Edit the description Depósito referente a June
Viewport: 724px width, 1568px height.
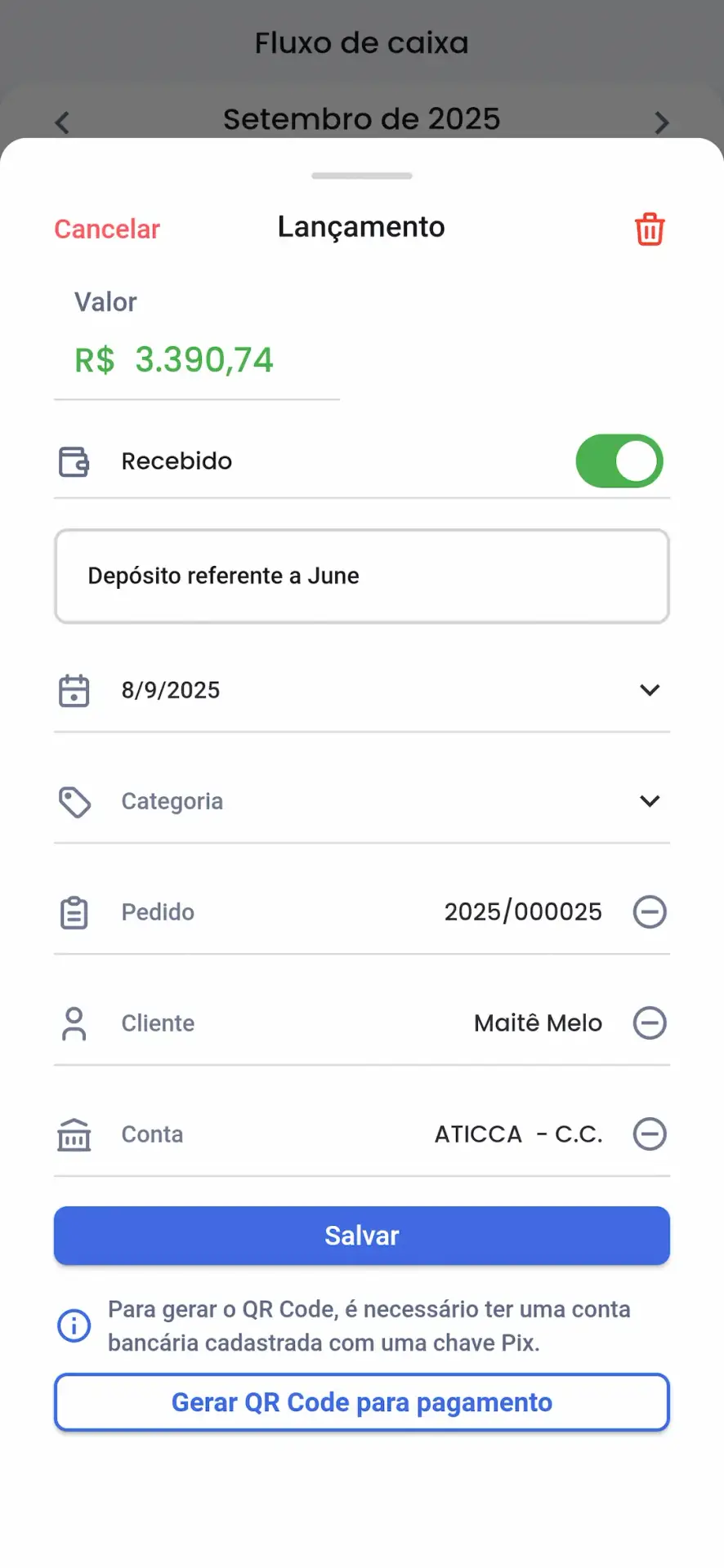coord(362,577)
